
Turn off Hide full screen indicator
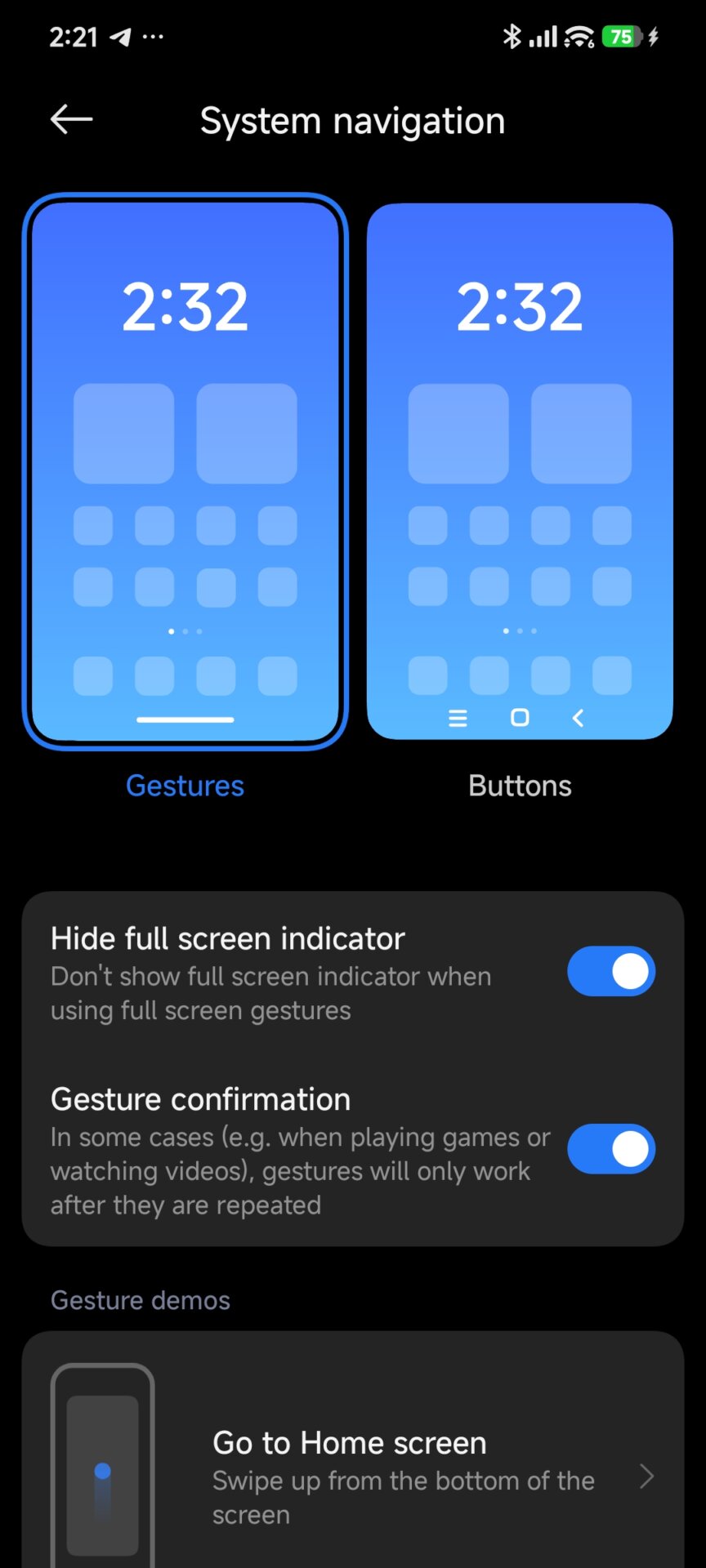(x=610, y=971)
